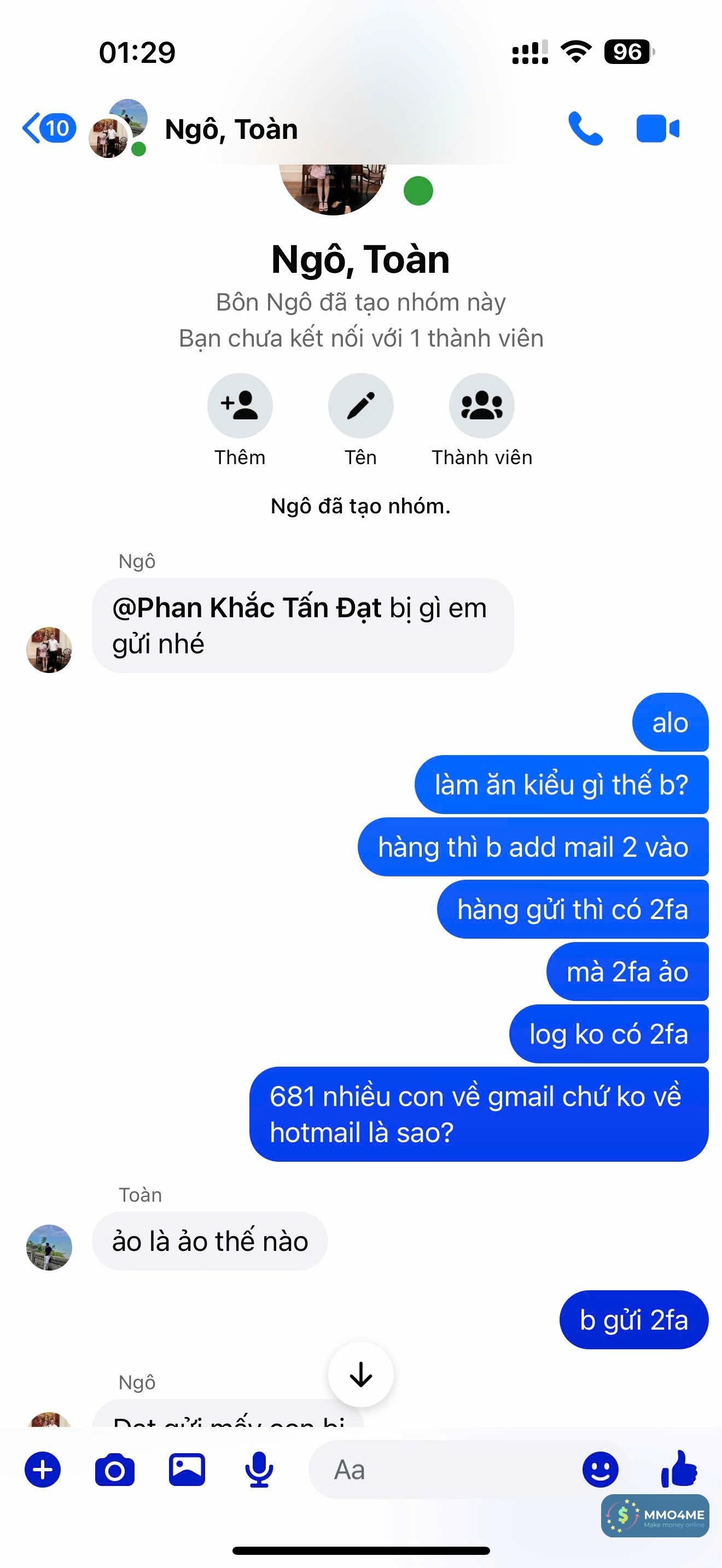Start a video call with the group
Image resolution: width=722 pixels, height=1568 pixels.
657,128
